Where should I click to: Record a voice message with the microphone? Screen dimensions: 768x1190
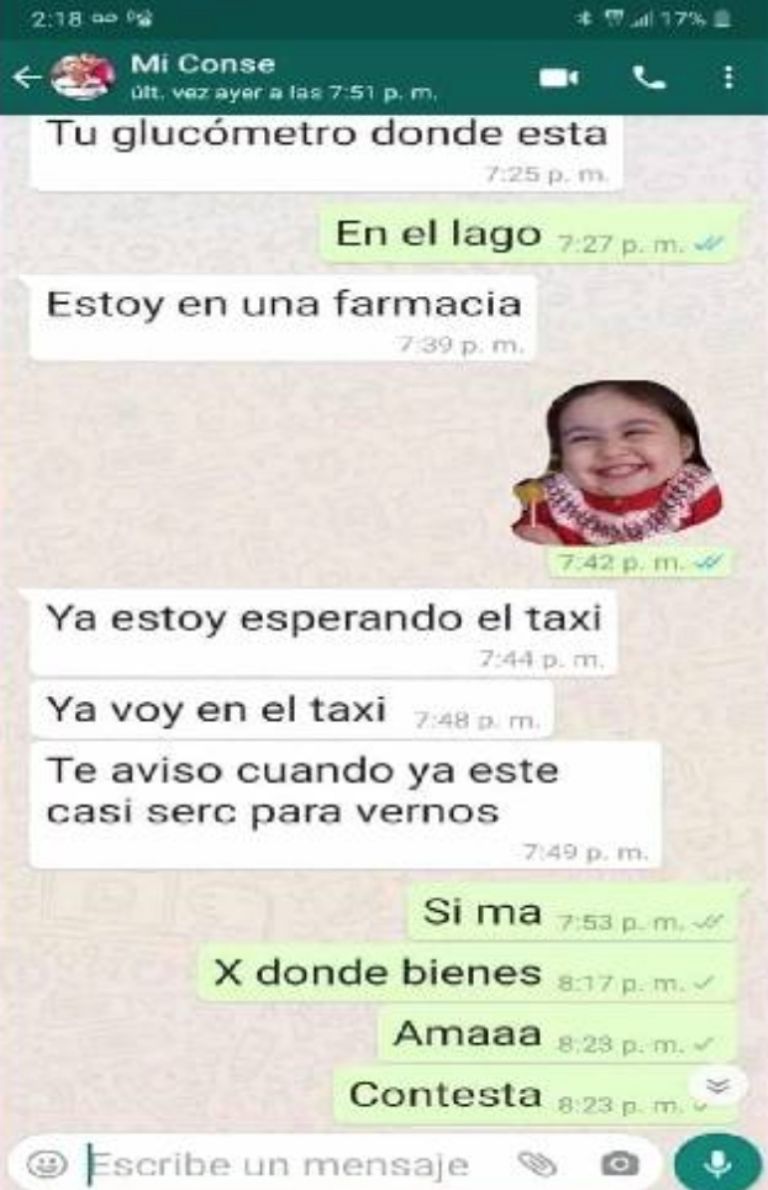pos(717,1163)
